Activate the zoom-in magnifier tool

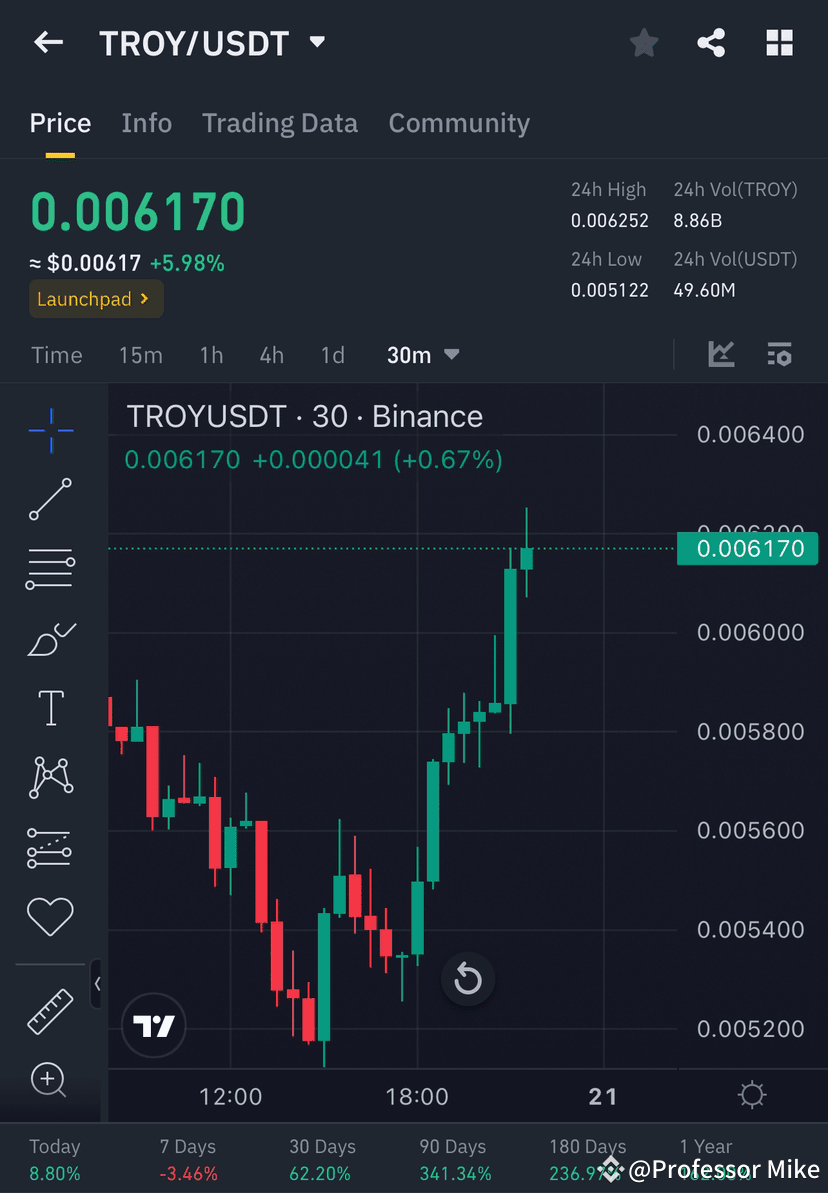click(x=49, y=1080)
